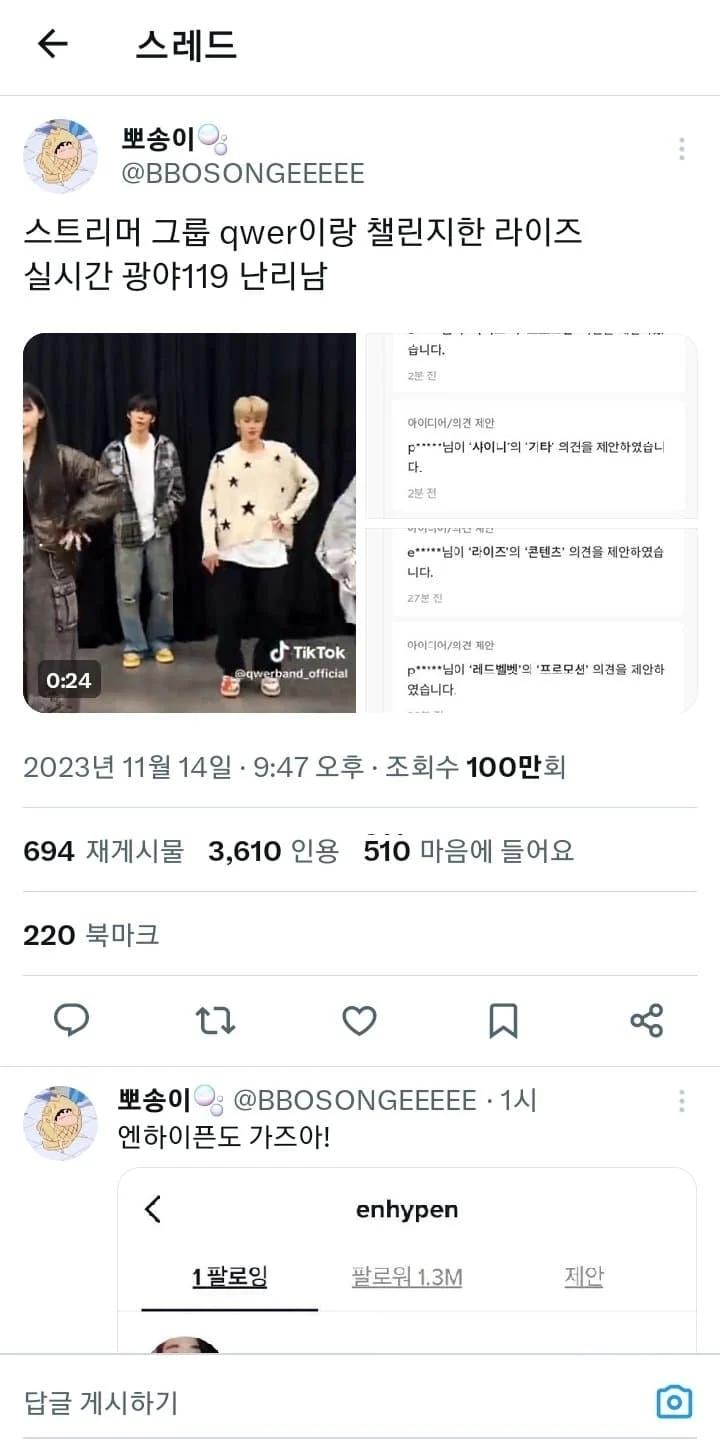
Task: Reply to the post with comment icon
Action: (71, 1020)
